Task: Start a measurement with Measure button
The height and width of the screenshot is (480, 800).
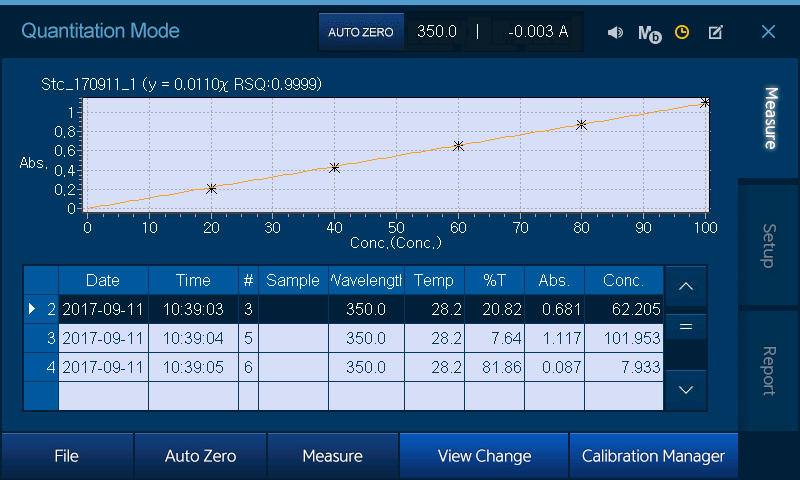Action: coord(332,456)
